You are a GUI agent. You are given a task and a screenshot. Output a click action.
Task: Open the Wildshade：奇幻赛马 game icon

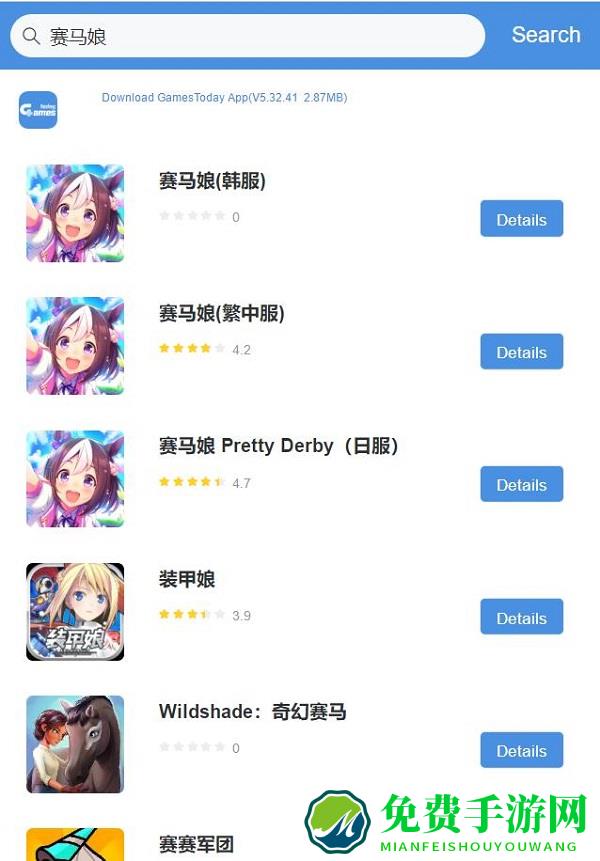pyautogui.click(x=75, y=744)
